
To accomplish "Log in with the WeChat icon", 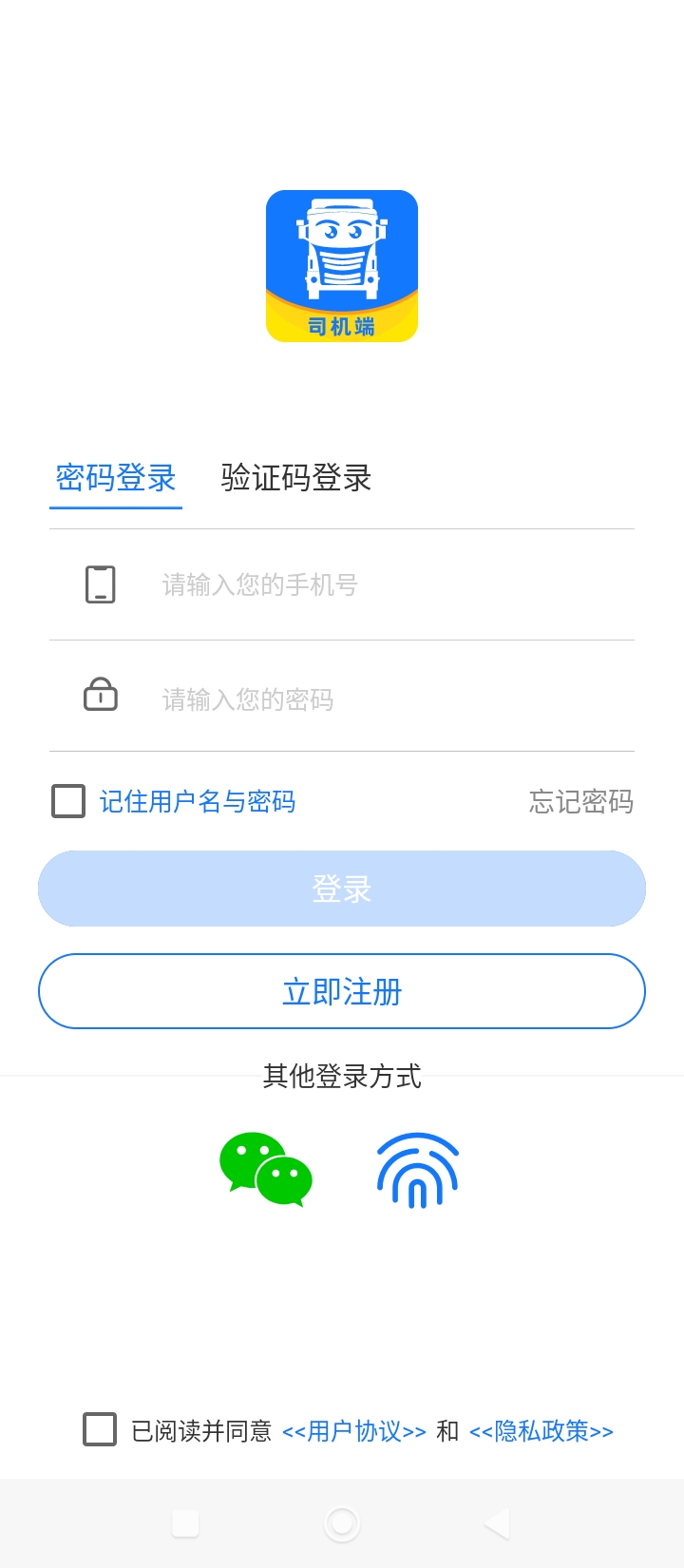I will (266, 1169).
